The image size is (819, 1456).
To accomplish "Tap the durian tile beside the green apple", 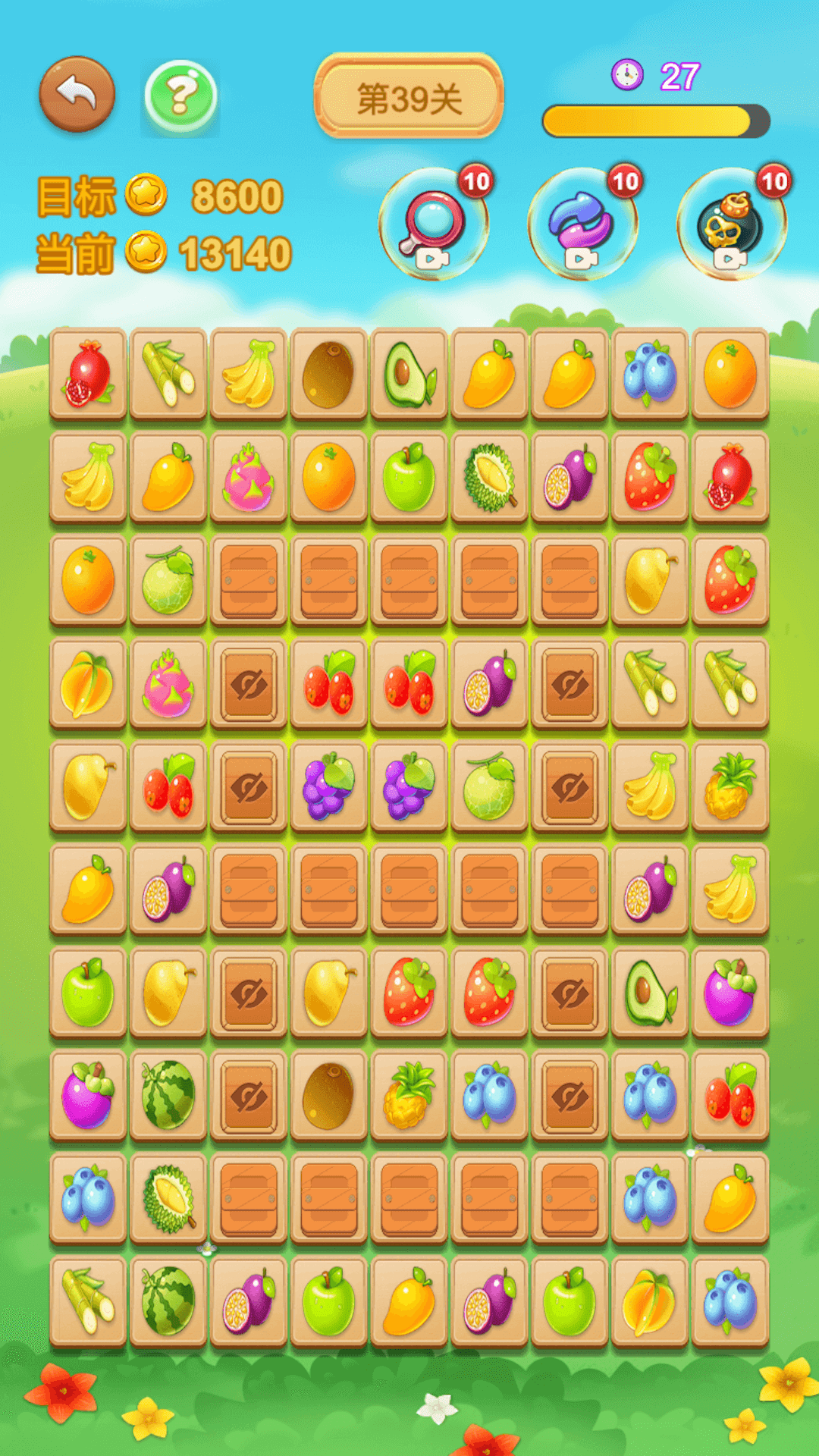I will pos(489,477).
